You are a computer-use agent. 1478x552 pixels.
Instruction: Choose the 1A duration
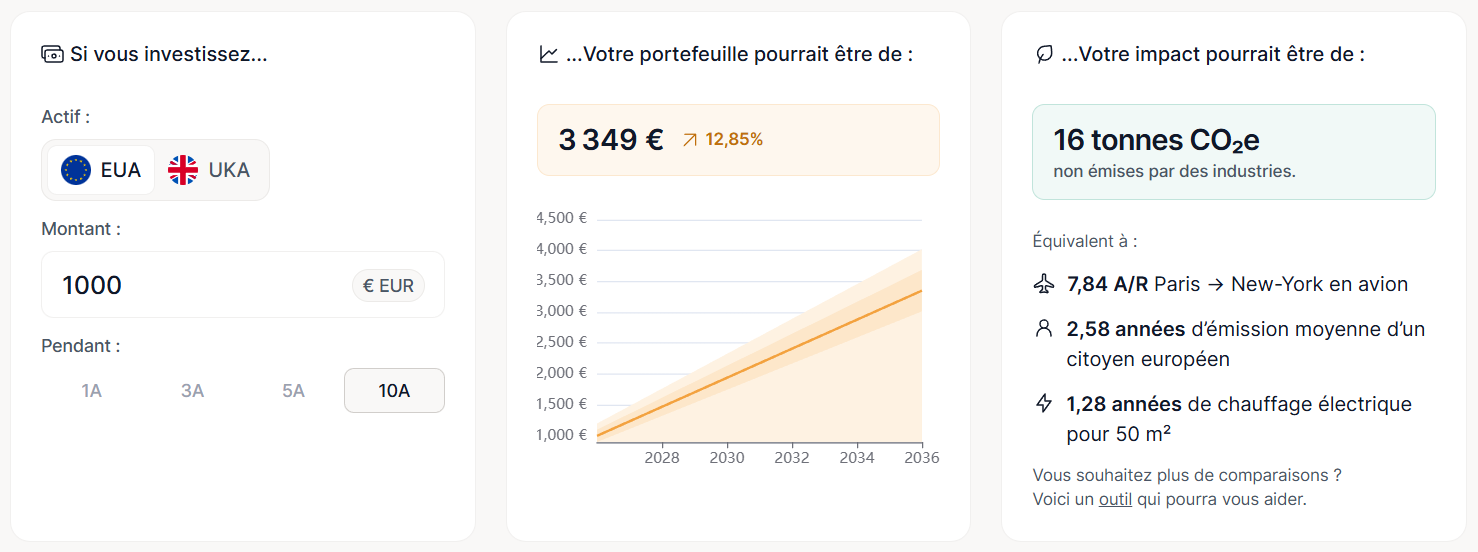92,391
